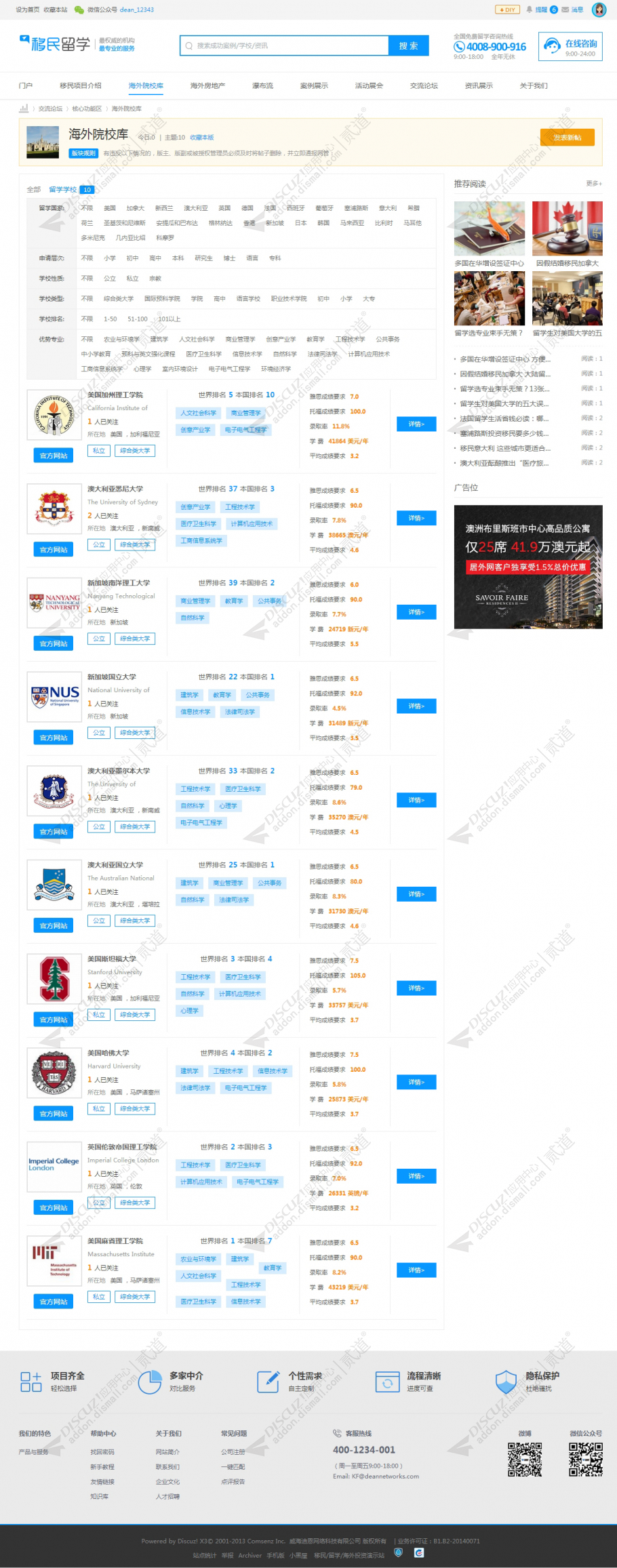Viewport: 617px width, 1568px height.
Task: Filter application level by 研究生
Action: click(203, 258)
